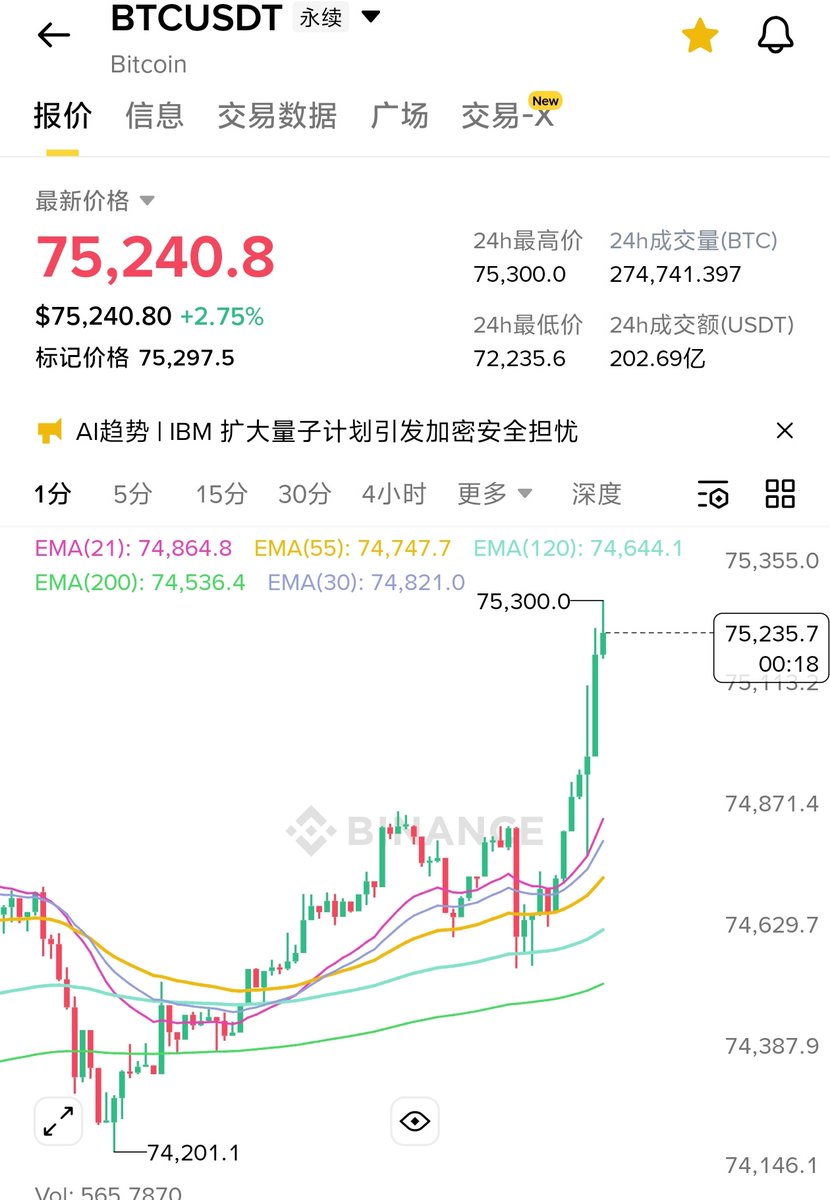Dismiss the AI趋势 news banner
The image size is (830, 1200).
[785, 431]
